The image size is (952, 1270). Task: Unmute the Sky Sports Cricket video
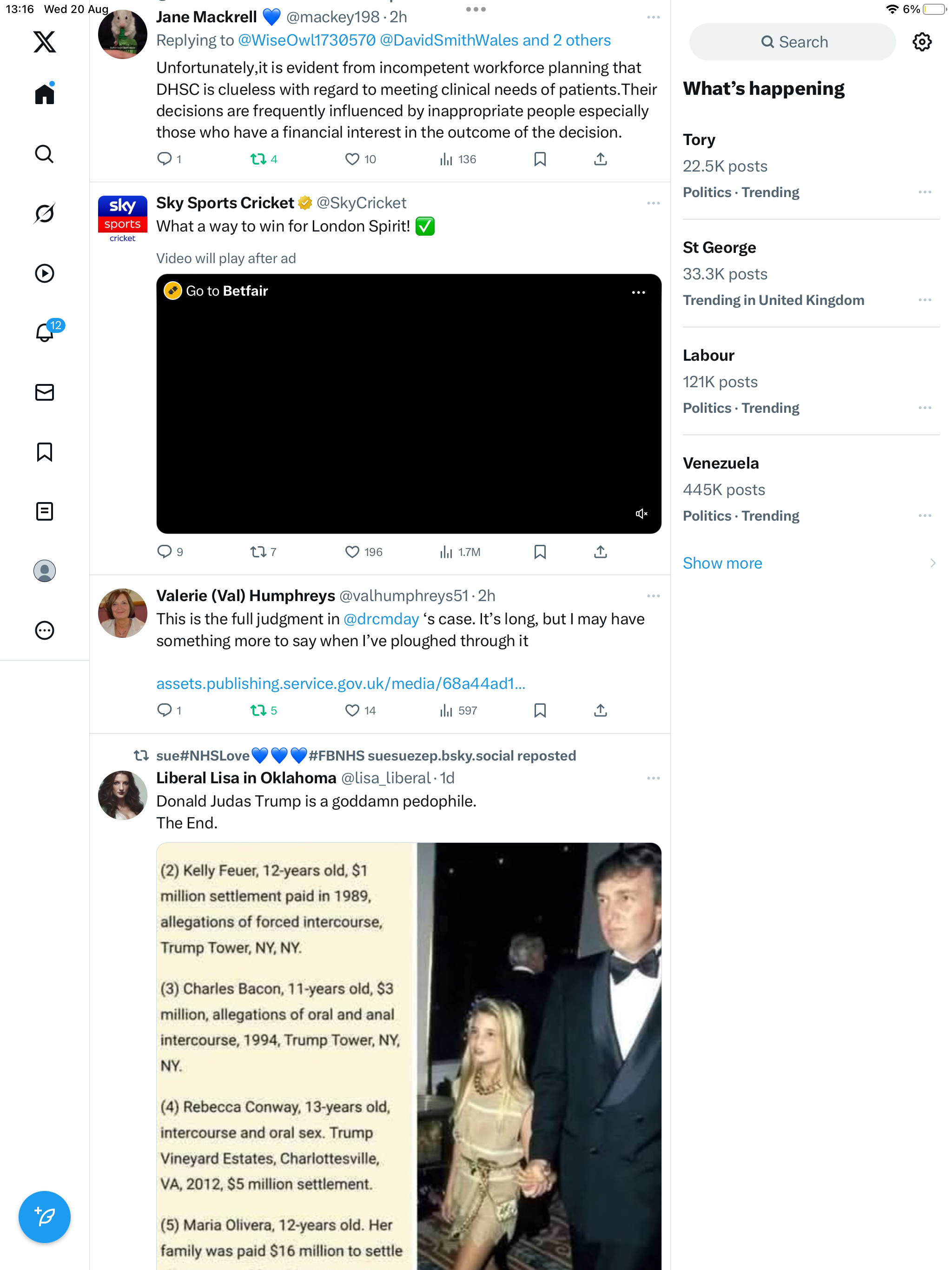pos(641,513)
